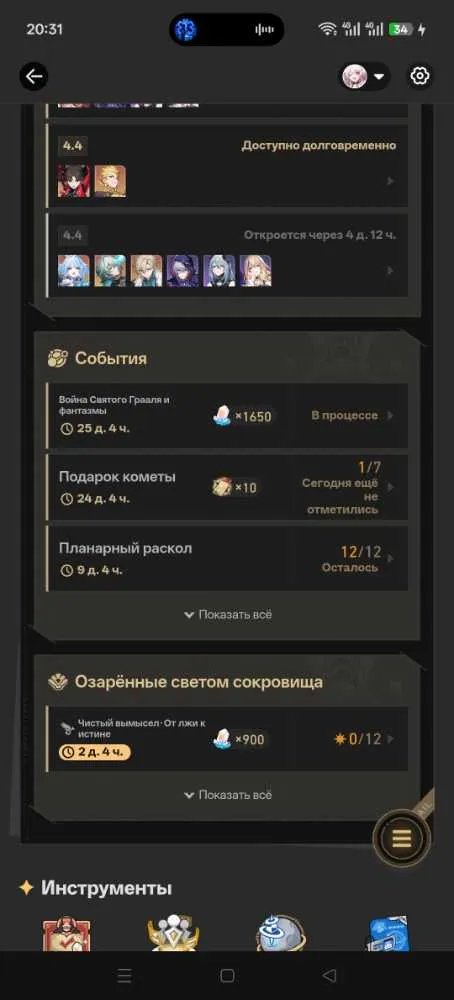Go back with the top-left arrow
Viewport: 454px width, 1000px height.
(33, 77)
